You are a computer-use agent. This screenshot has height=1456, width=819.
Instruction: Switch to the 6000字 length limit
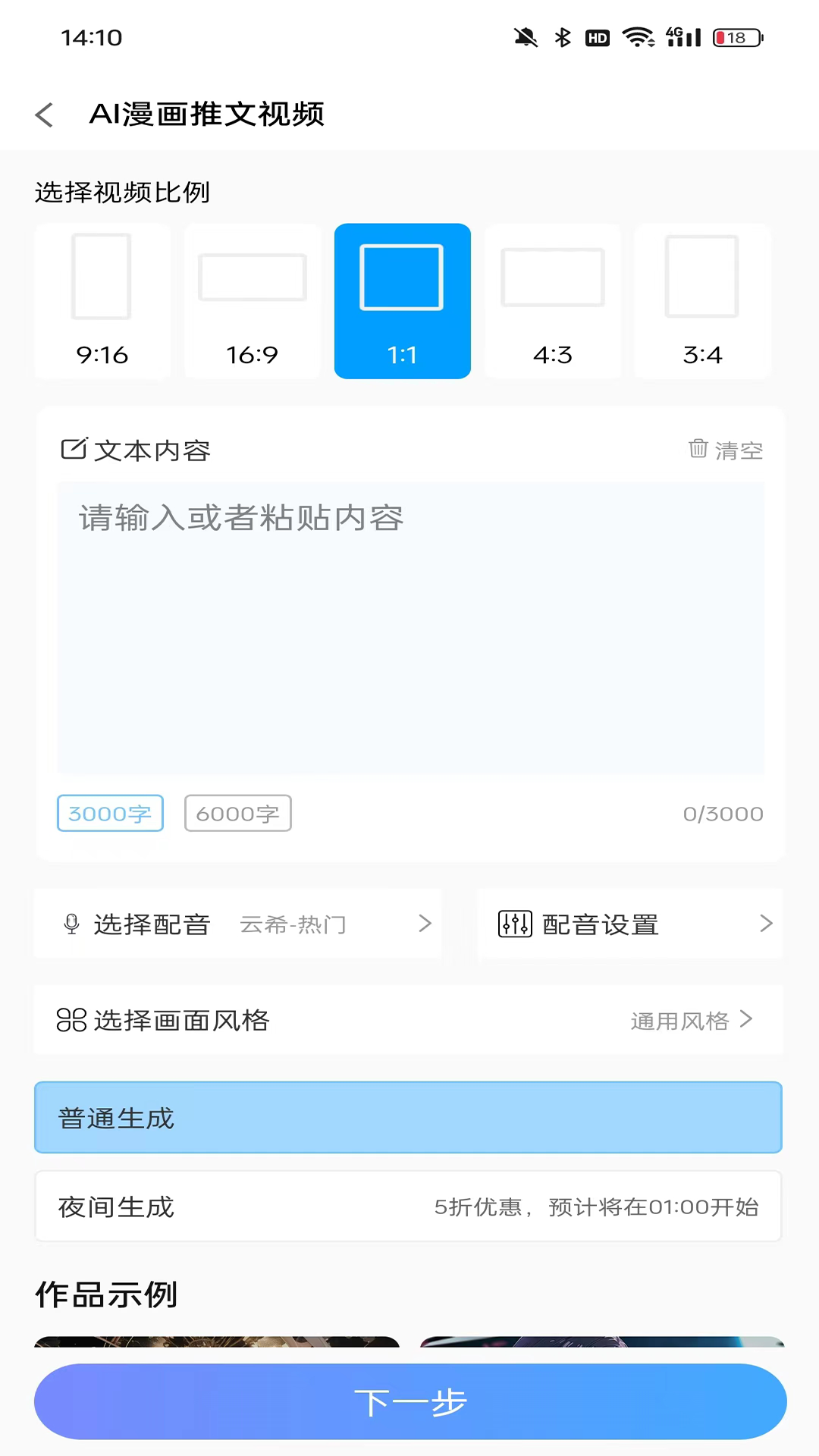[238, 813]
